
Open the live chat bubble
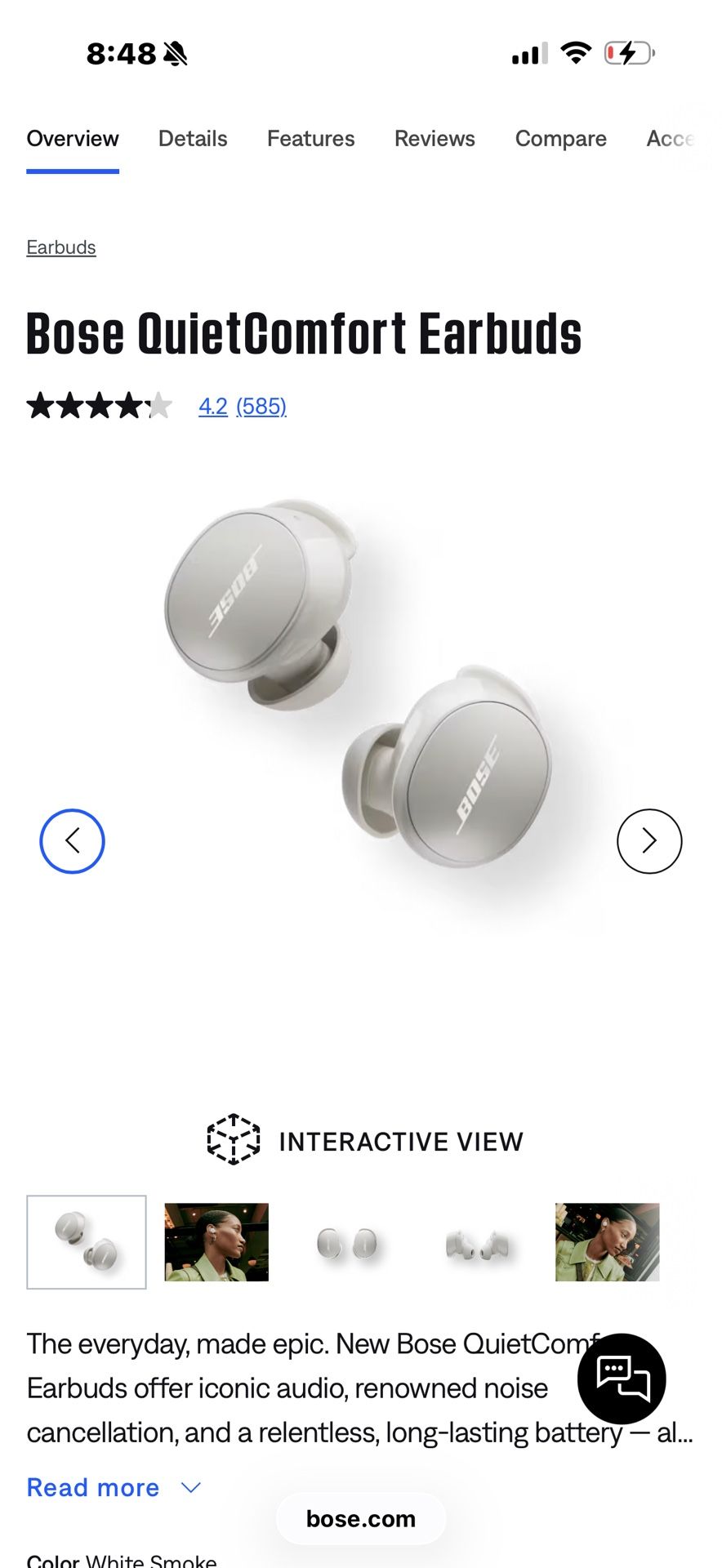pos(622,1379)
